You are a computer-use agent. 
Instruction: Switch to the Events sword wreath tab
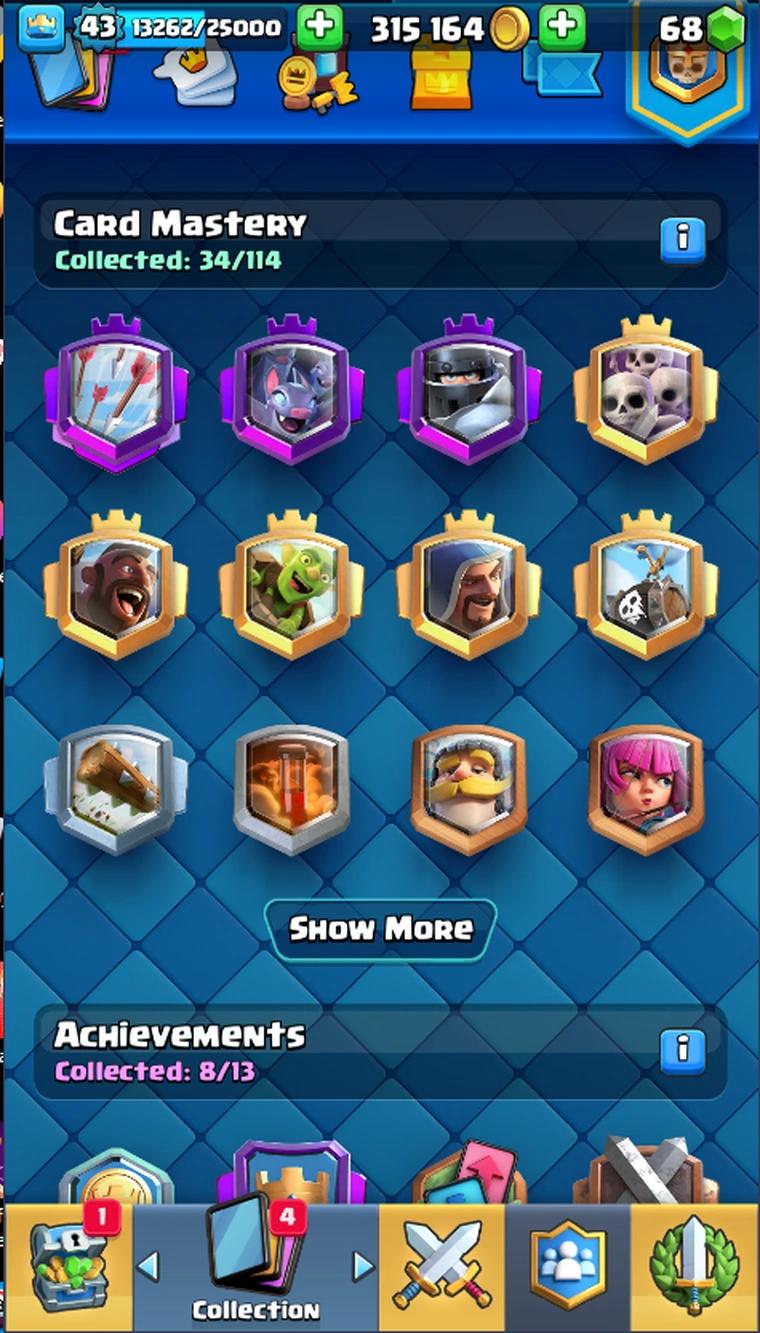click(694, 1267)
